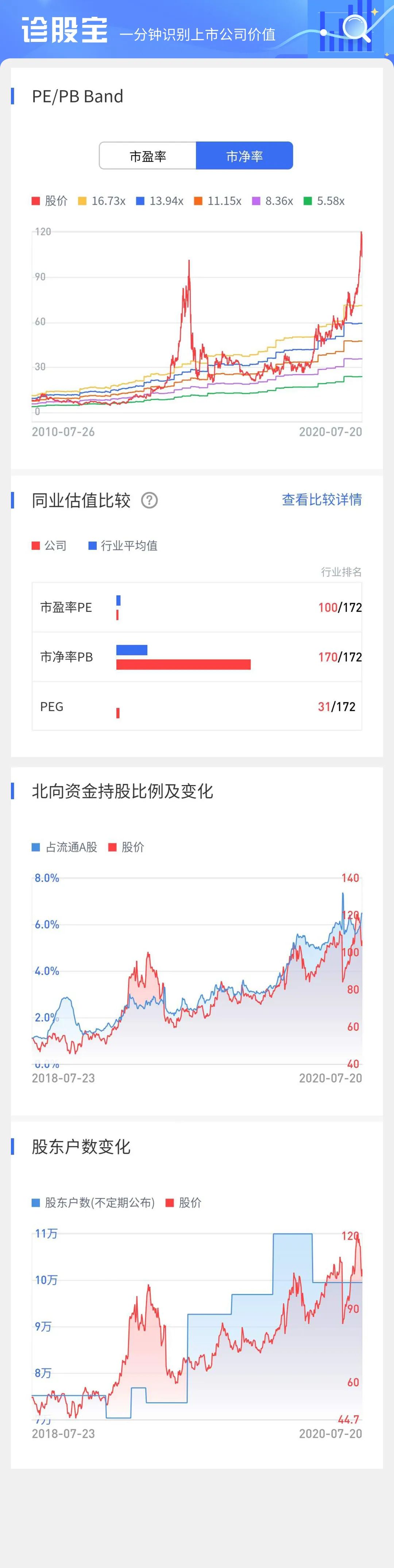Toggle the 5.58x legend line

324,201
